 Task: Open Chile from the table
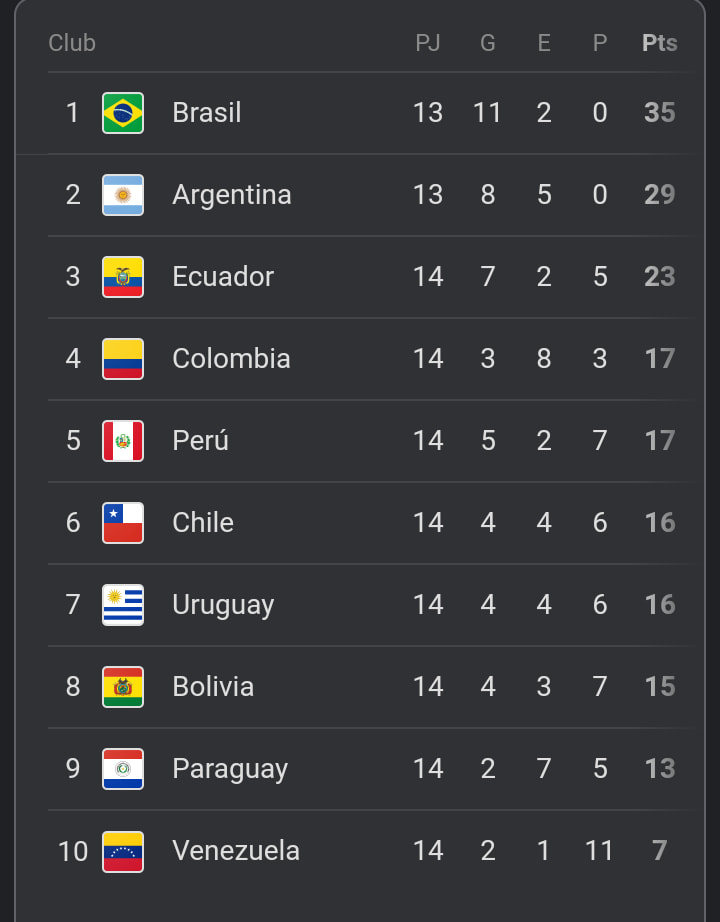tap(203, 523)
